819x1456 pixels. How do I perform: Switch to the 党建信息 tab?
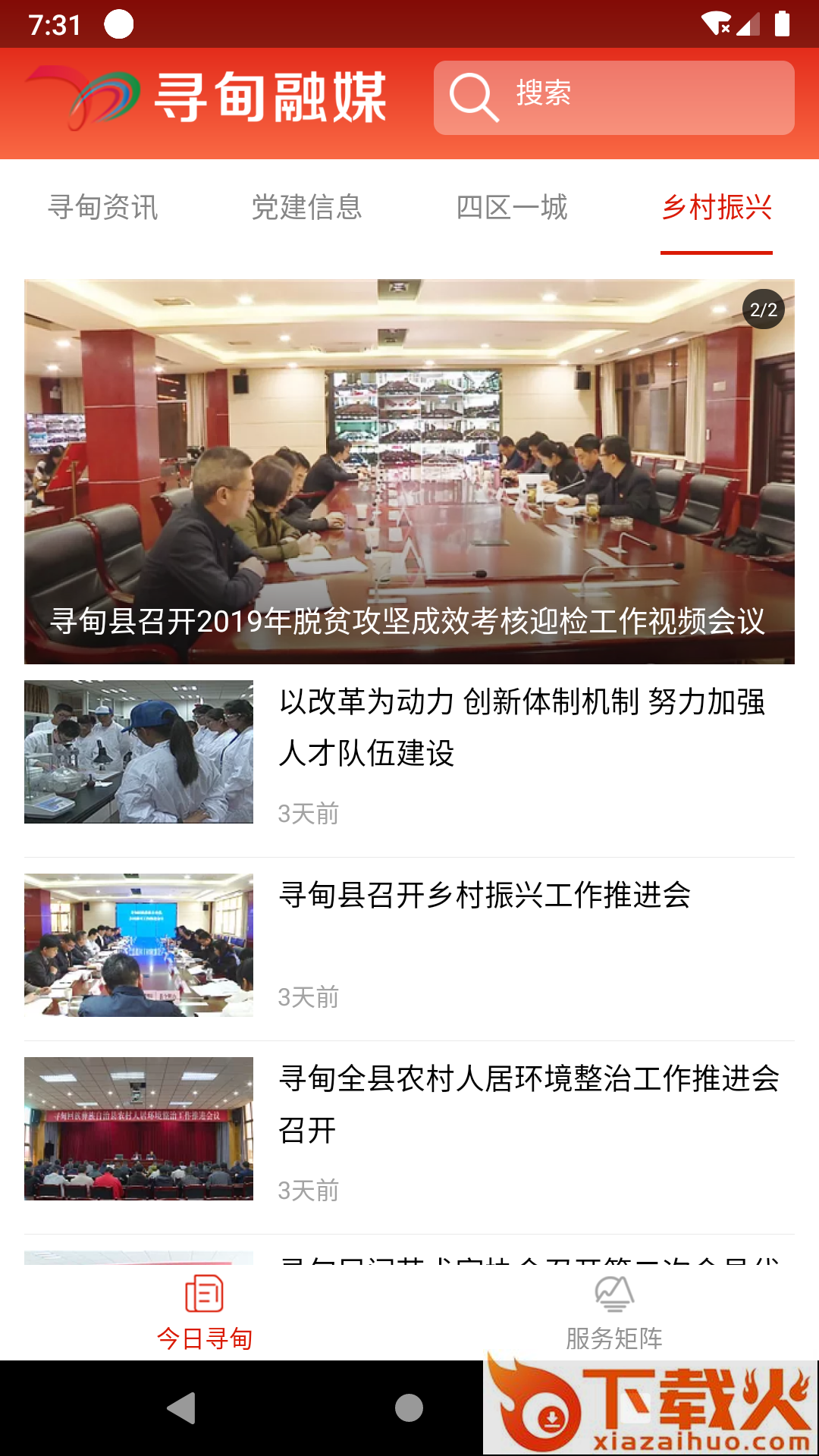tap(307, 207)
